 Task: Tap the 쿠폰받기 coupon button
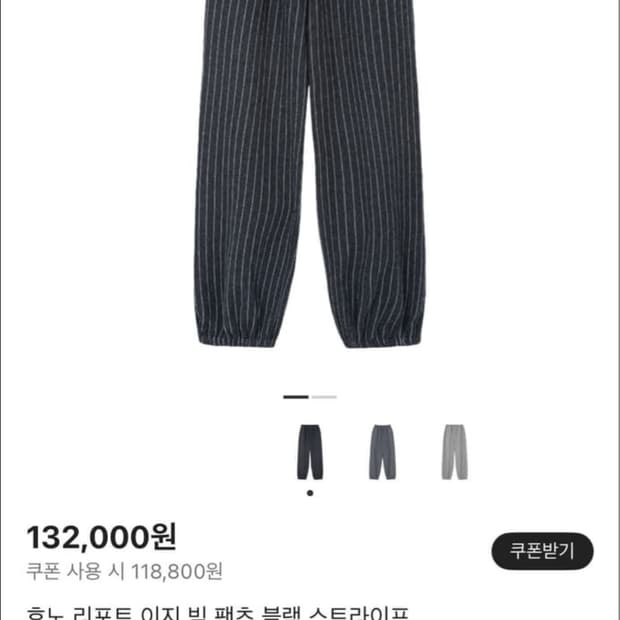[542, 551]
